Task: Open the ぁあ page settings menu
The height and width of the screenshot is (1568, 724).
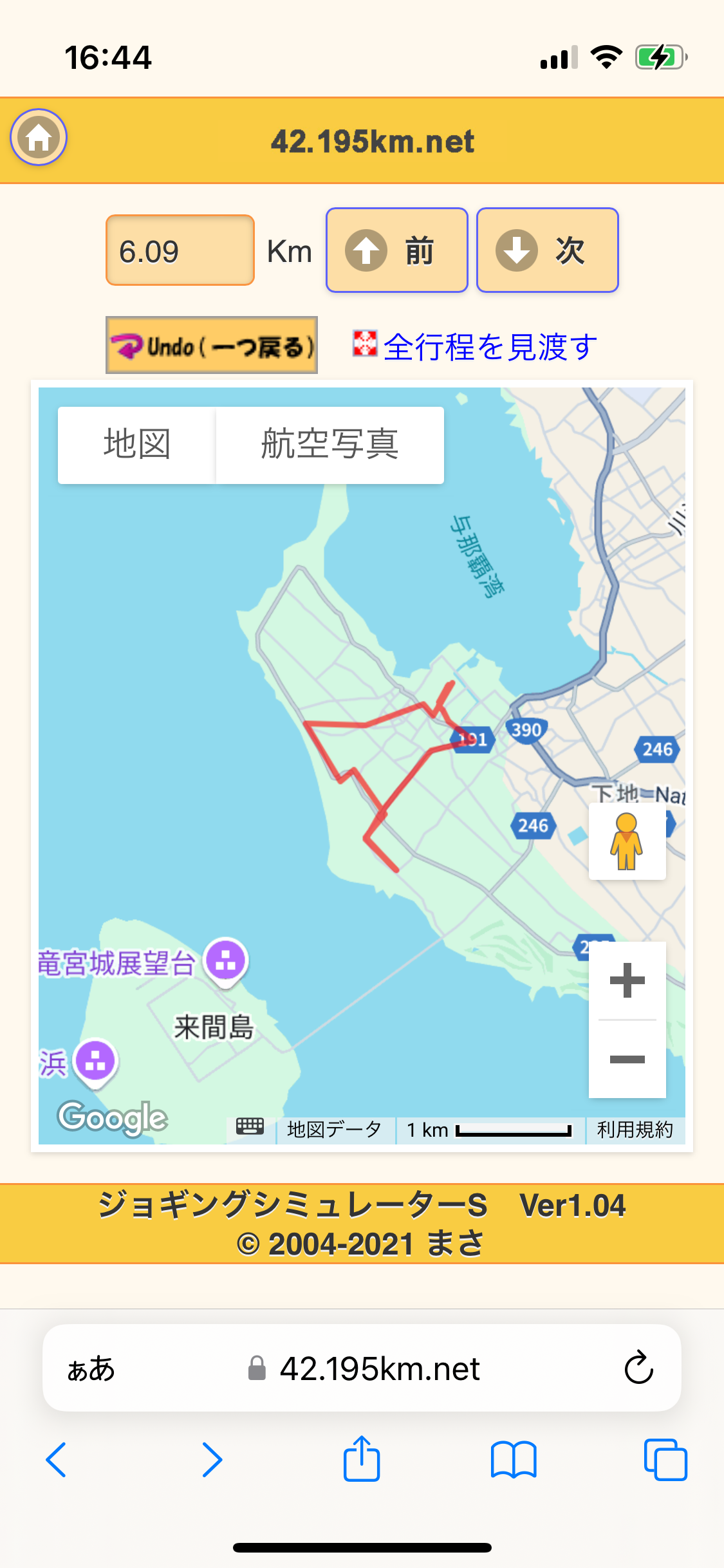Action: click(x=91, y=1368)
